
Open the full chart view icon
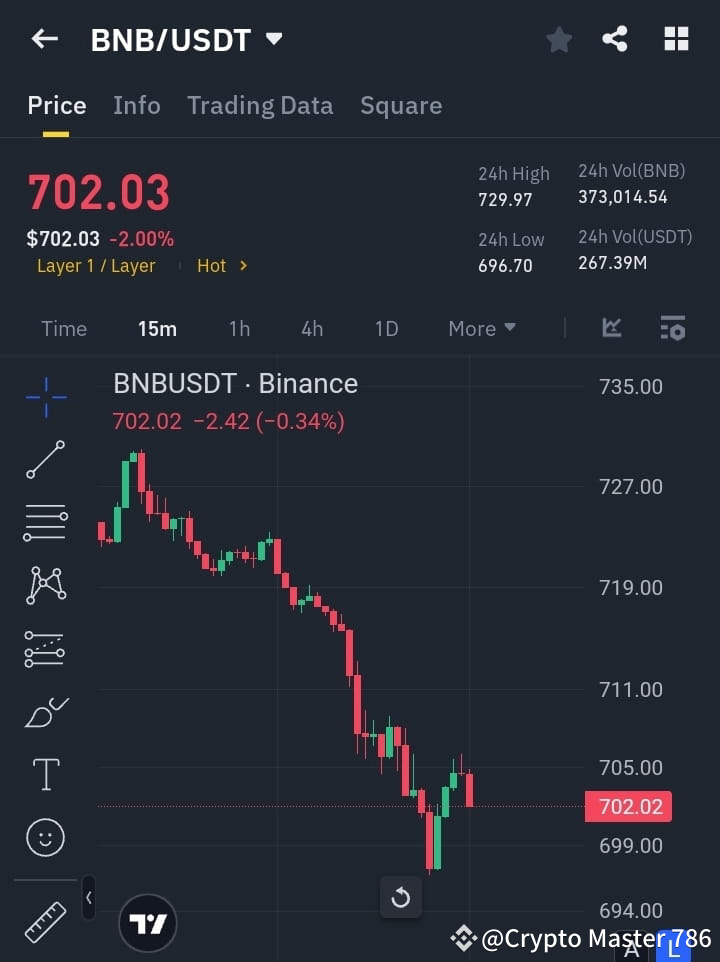611,328
